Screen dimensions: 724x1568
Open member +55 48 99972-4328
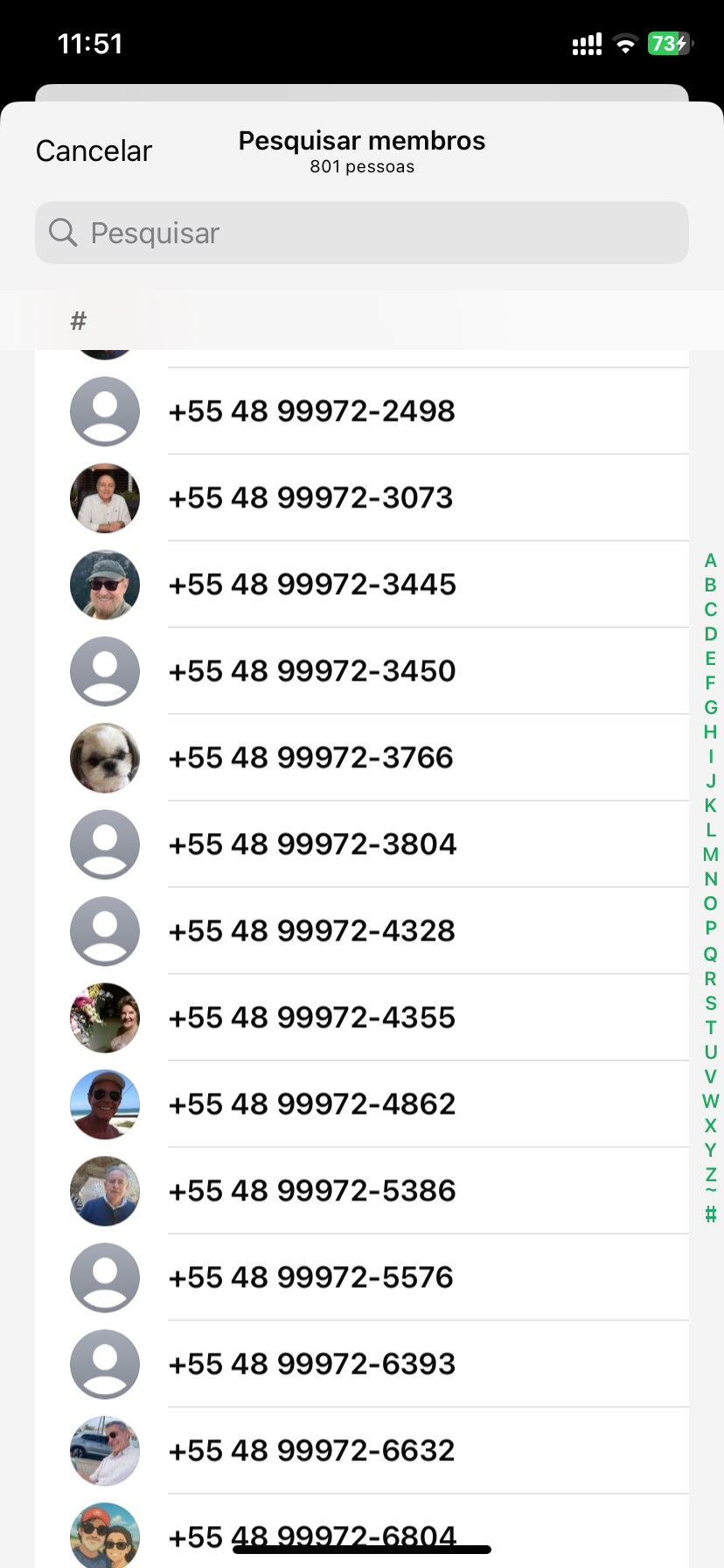[x=311, y=931]
